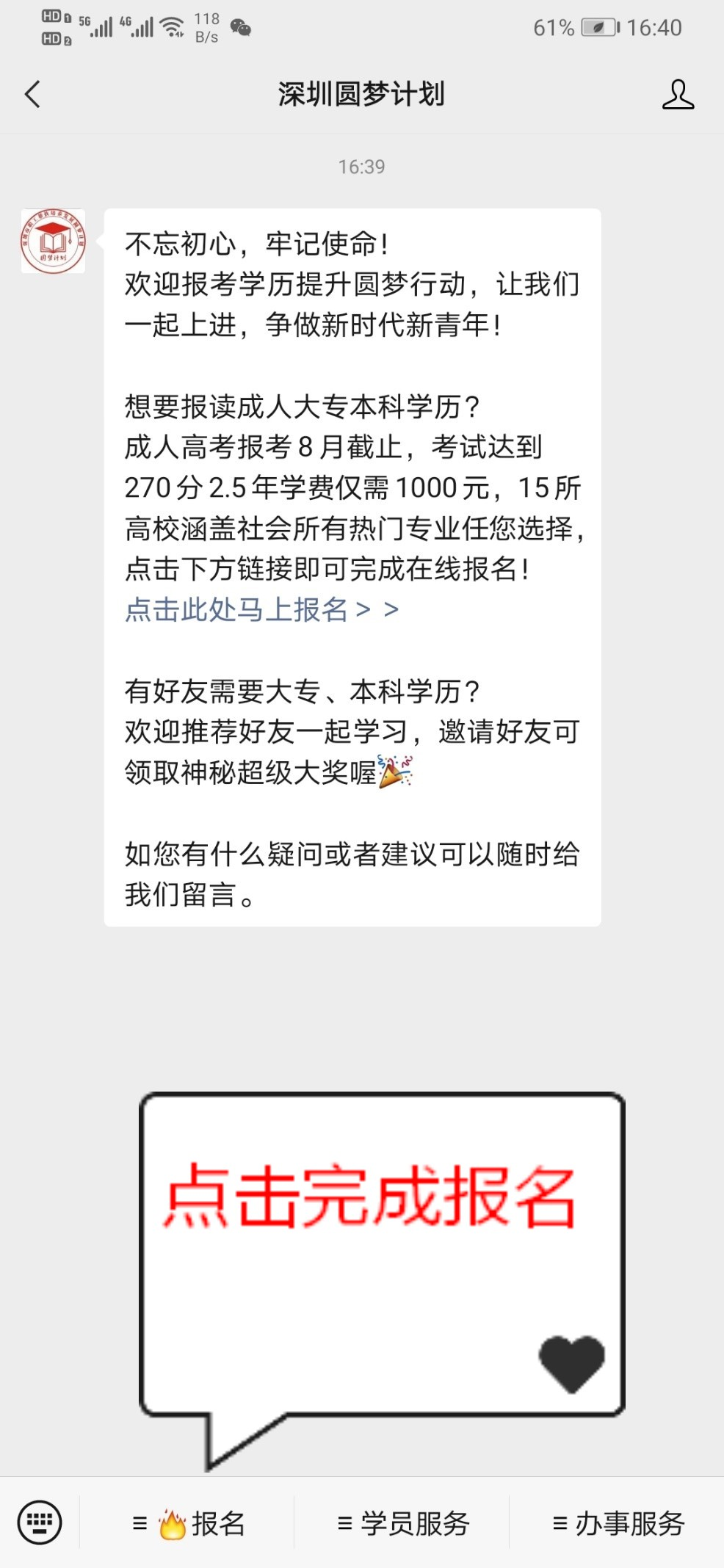This screenshot has width=724, height=1568.
Task: Switch to keyboard input mode
Action: point(40,1522)
